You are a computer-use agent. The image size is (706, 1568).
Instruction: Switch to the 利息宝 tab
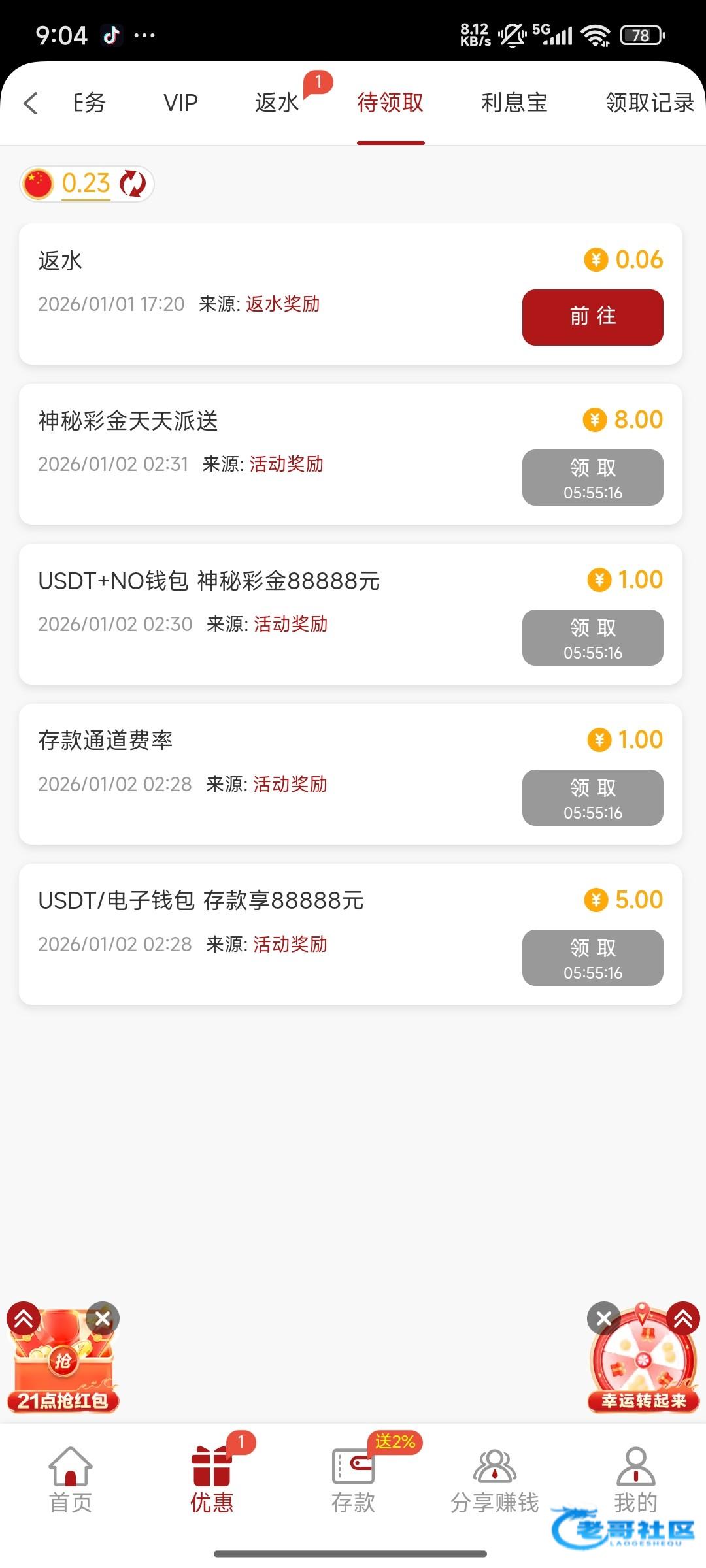[514, 103]
